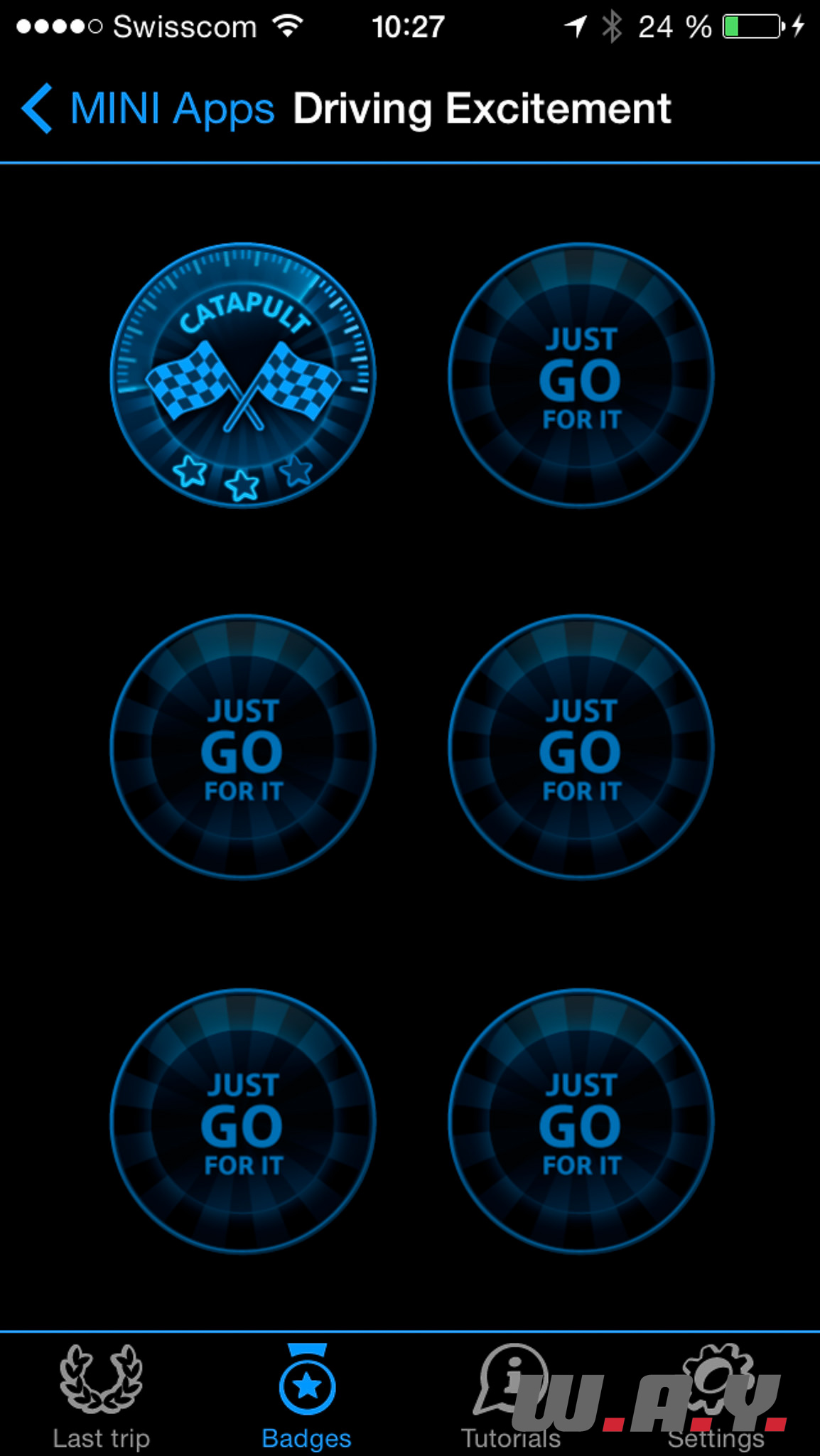The height and width of the screenshot is (1456, 820).
Task: Switch to the Last trip tab
Action: coord(102,1395)
